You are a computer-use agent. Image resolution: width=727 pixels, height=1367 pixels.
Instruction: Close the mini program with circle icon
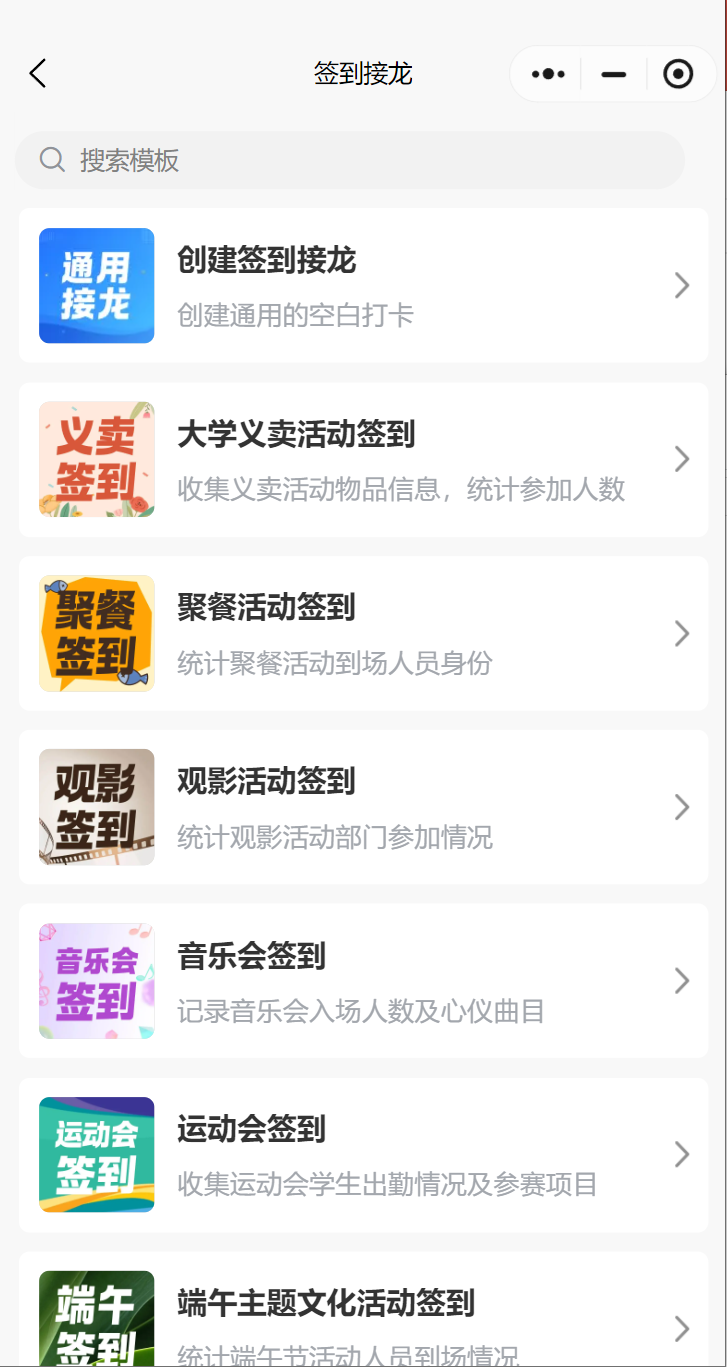coord(678,74)
